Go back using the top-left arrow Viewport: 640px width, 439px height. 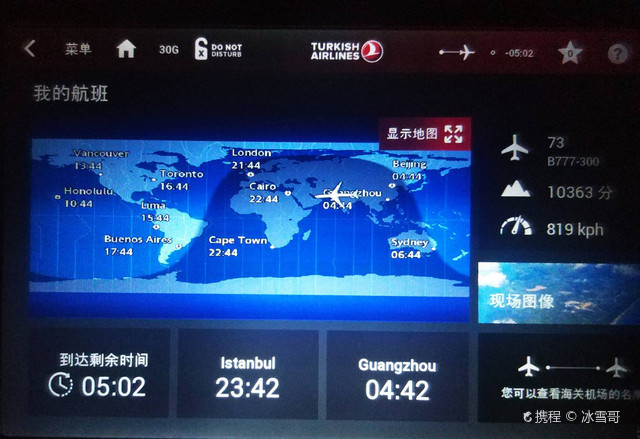coord(30,48)
